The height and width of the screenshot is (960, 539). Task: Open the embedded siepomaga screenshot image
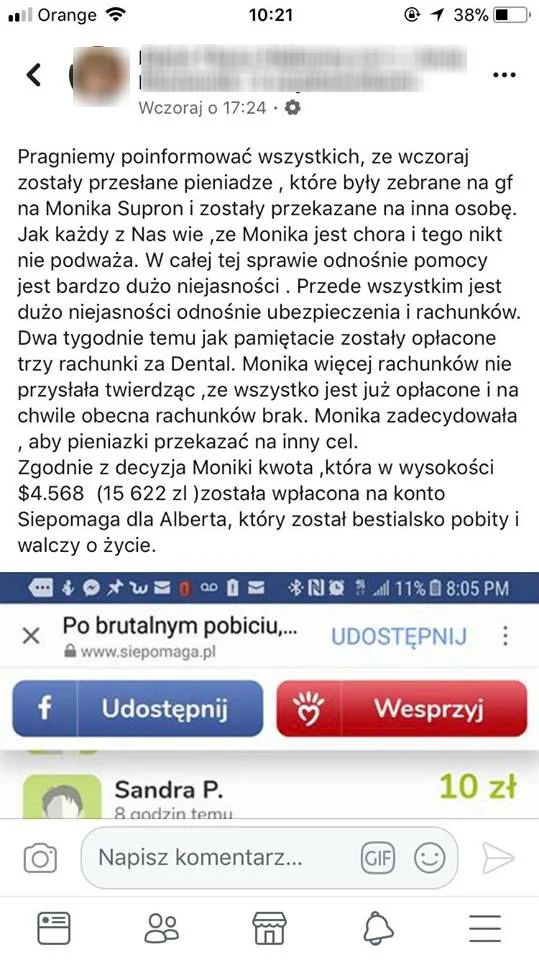(x=270, y=696)
